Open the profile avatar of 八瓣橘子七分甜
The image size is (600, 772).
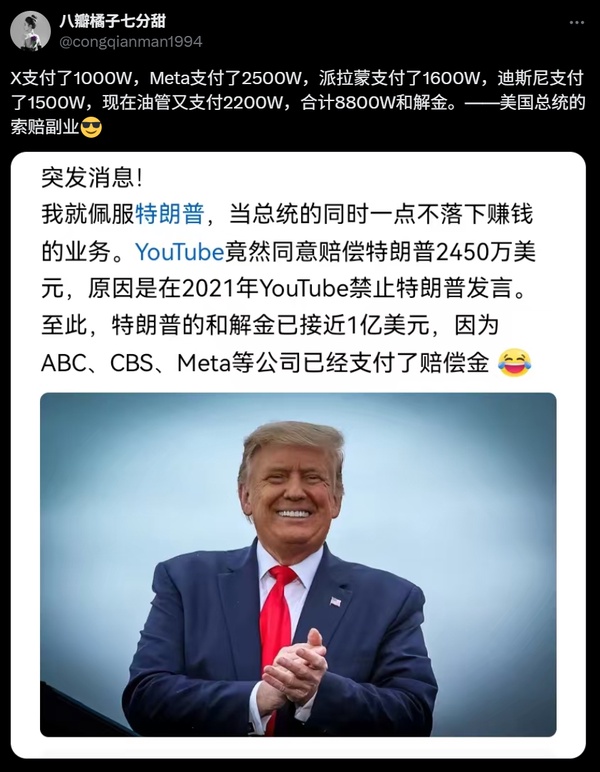click(30, 30)
